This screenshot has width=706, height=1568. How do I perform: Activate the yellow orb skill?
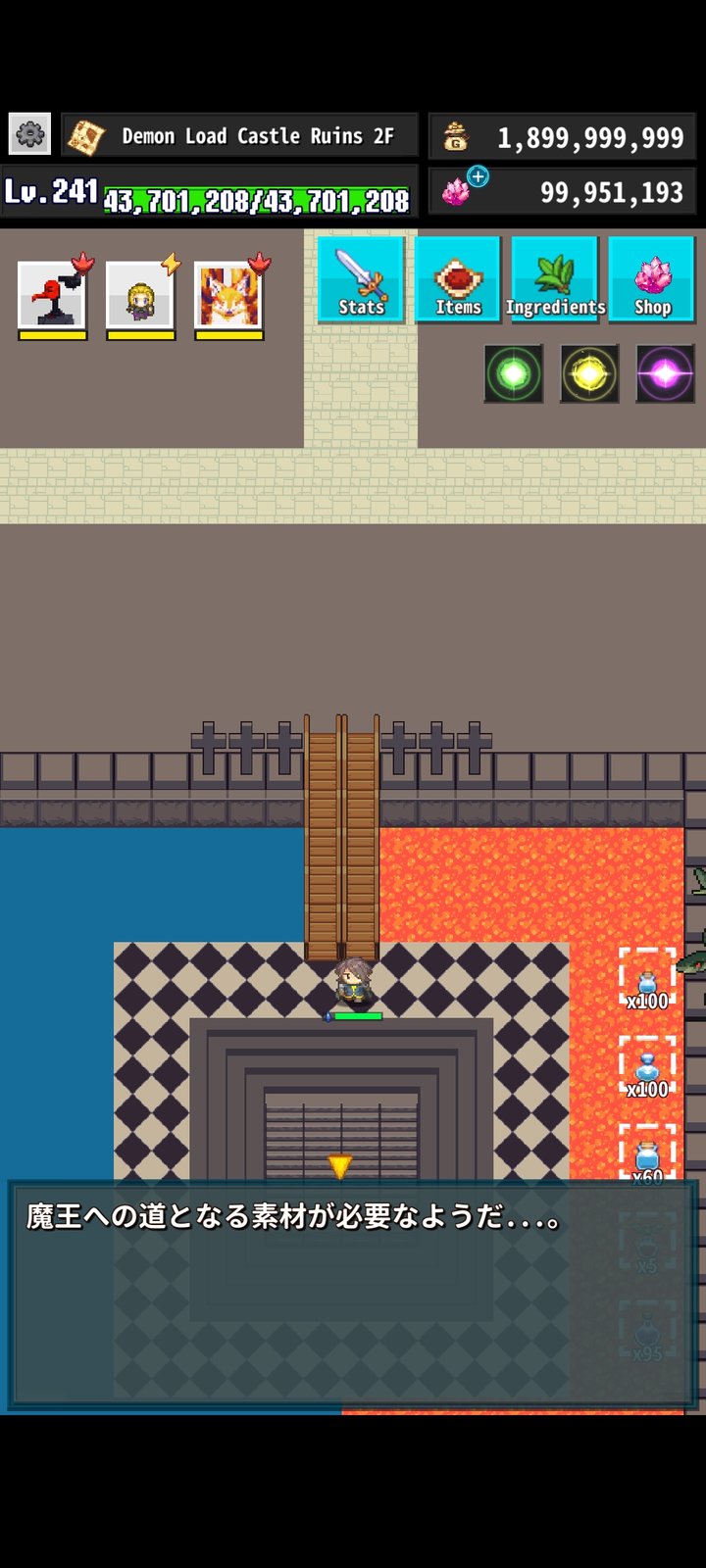point(589,373)
